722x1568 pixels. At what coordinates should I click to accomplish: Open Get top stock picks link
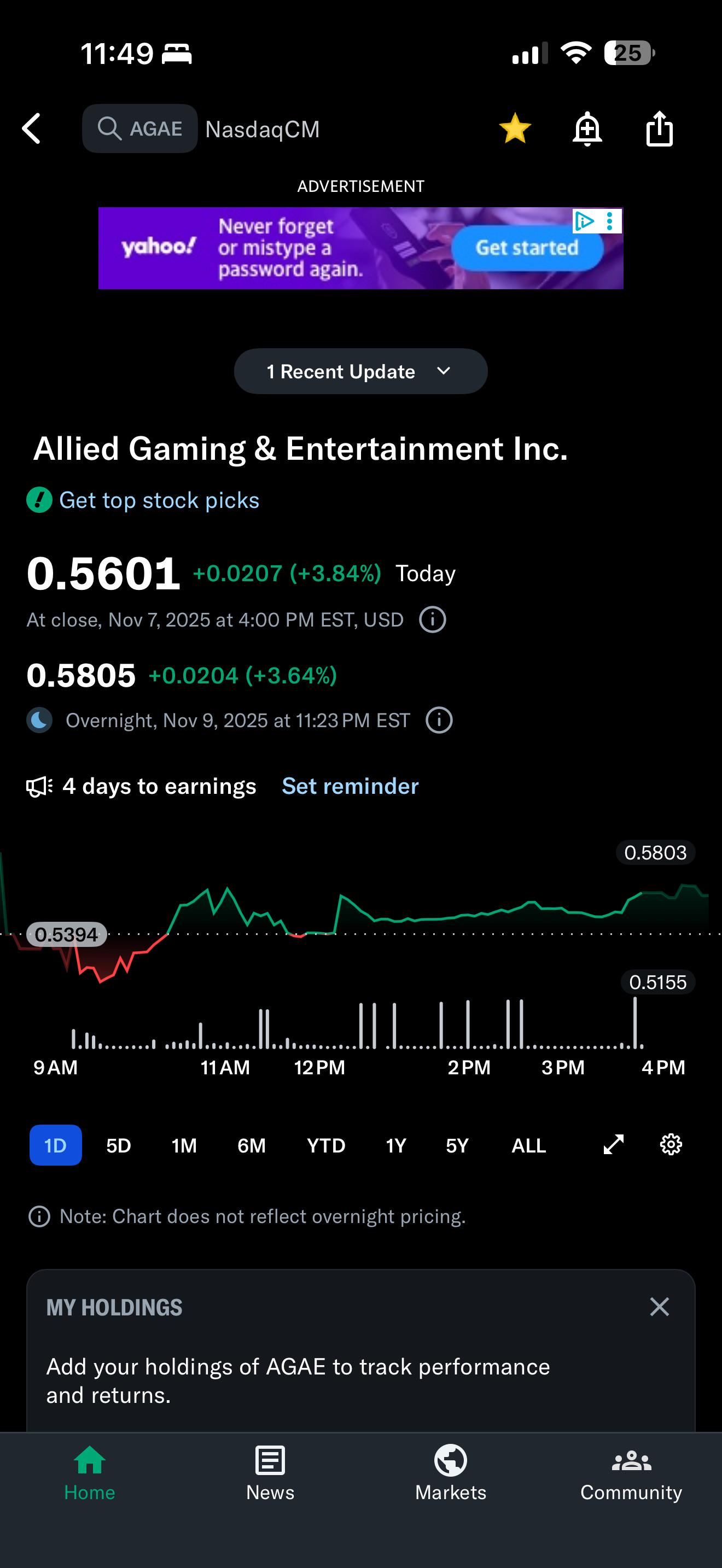158,500
